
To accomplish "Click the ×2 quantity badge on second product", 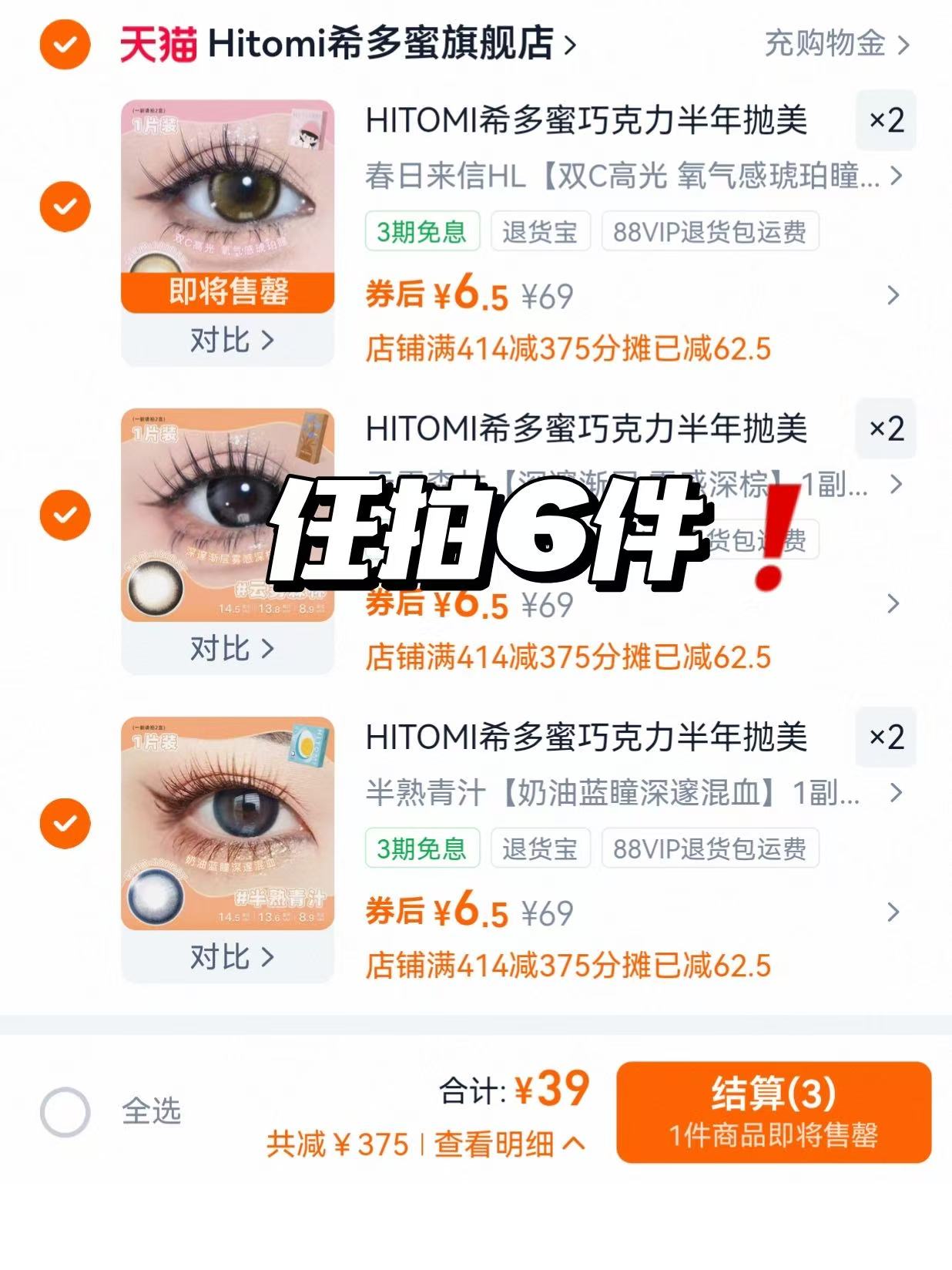I will 884,429.
